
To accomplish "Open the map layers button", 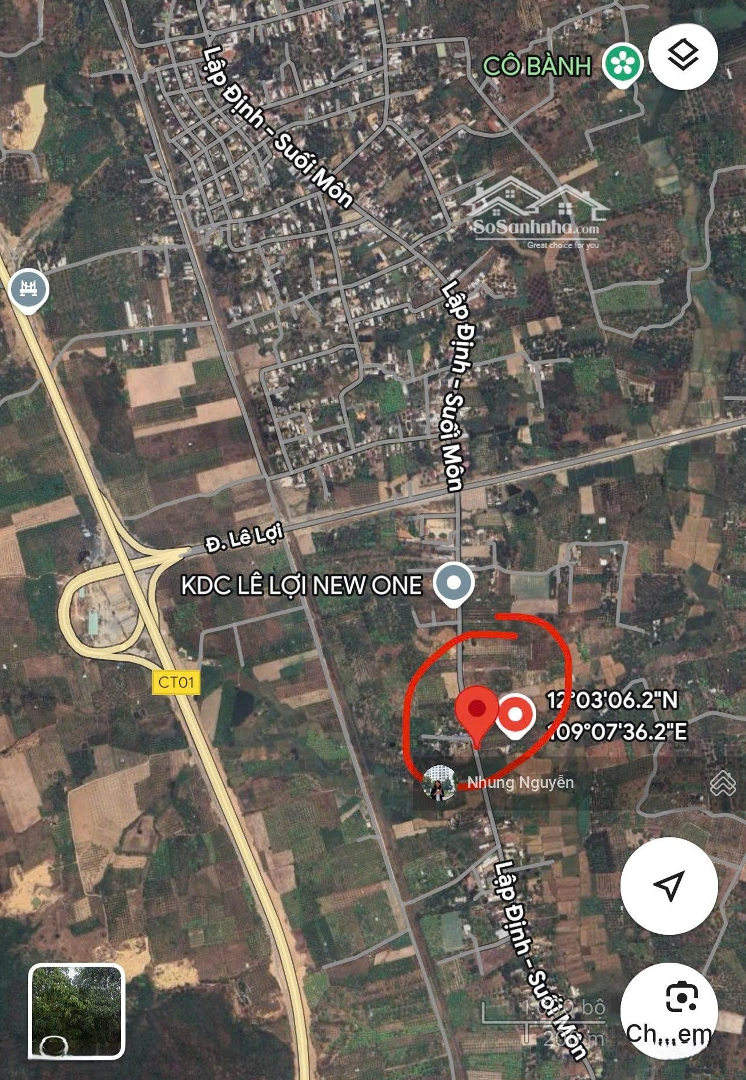I will click(683, 57).
